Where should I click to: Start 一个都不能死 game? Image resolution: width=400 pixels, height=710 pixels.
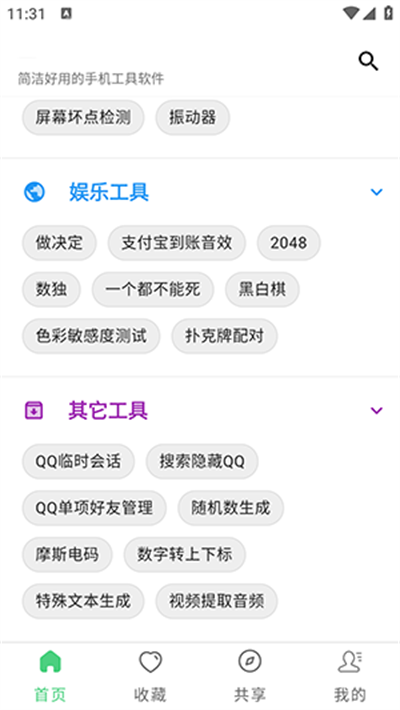[x=153, y=289]
